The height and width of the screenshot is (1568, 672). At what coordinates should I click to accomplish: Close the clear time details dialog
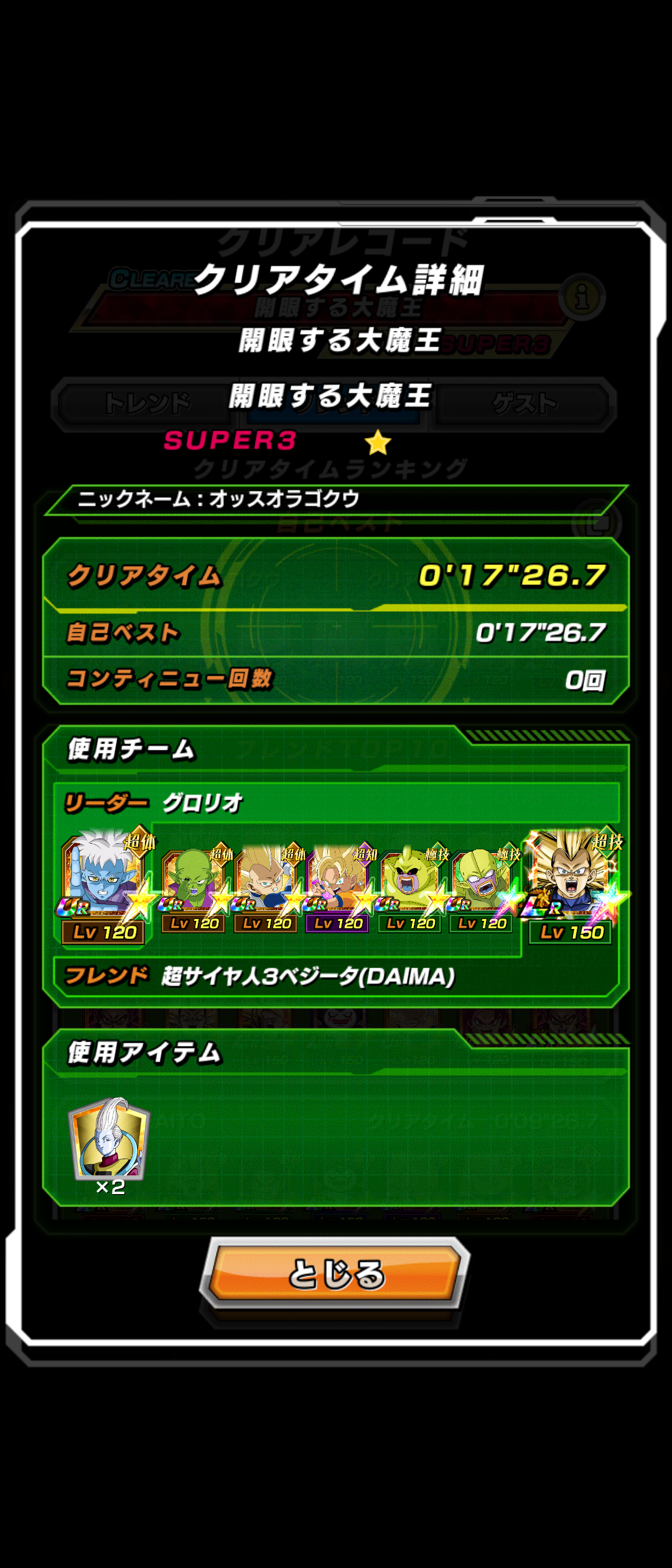point(335,1273)
